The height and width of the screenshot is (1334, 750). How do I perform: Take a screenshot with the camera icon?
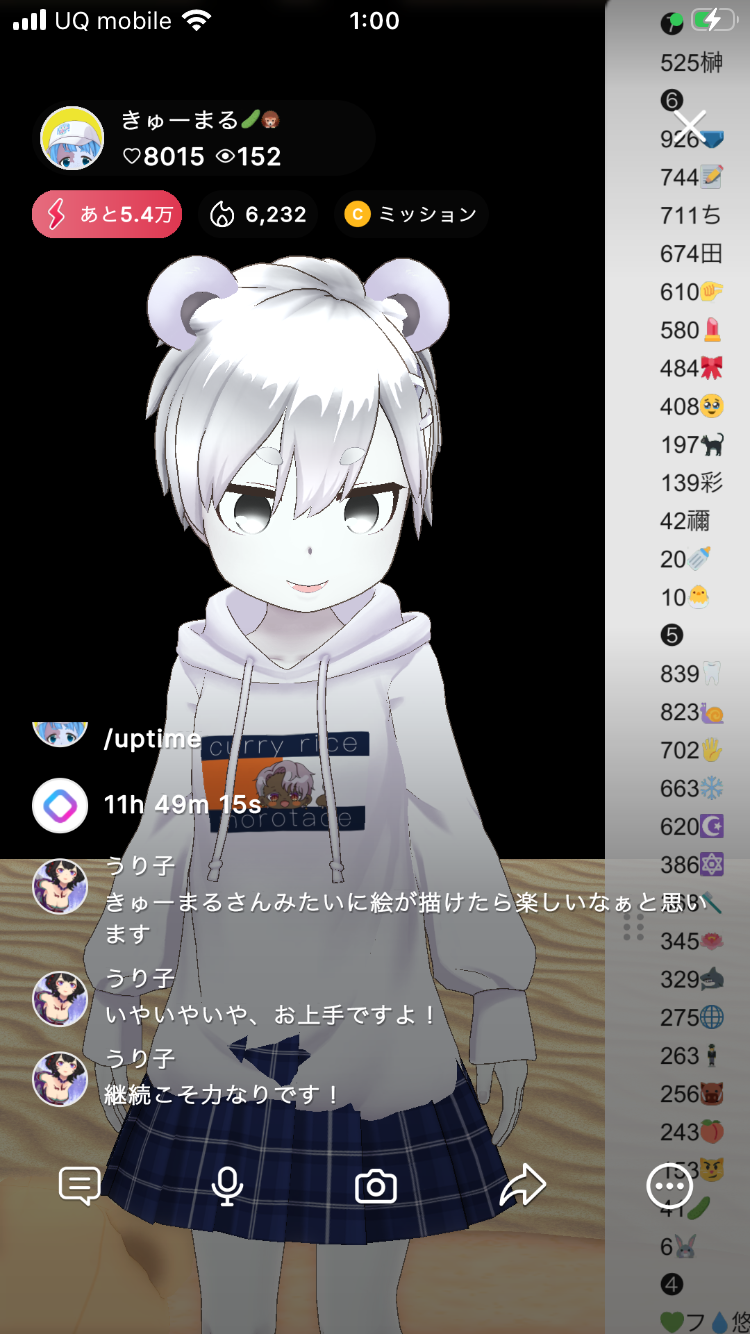point(376,1187)
